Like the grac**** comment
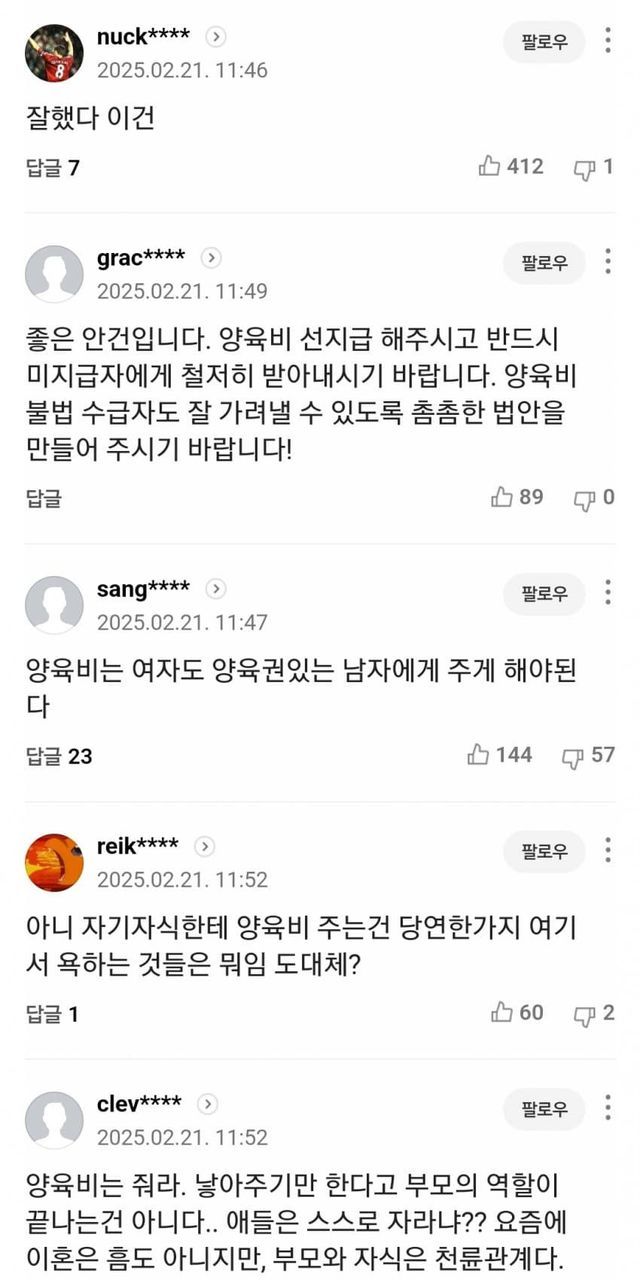The width and height of the screenshot is (640, 1280). pyautogui.click(x=517, y=497)
